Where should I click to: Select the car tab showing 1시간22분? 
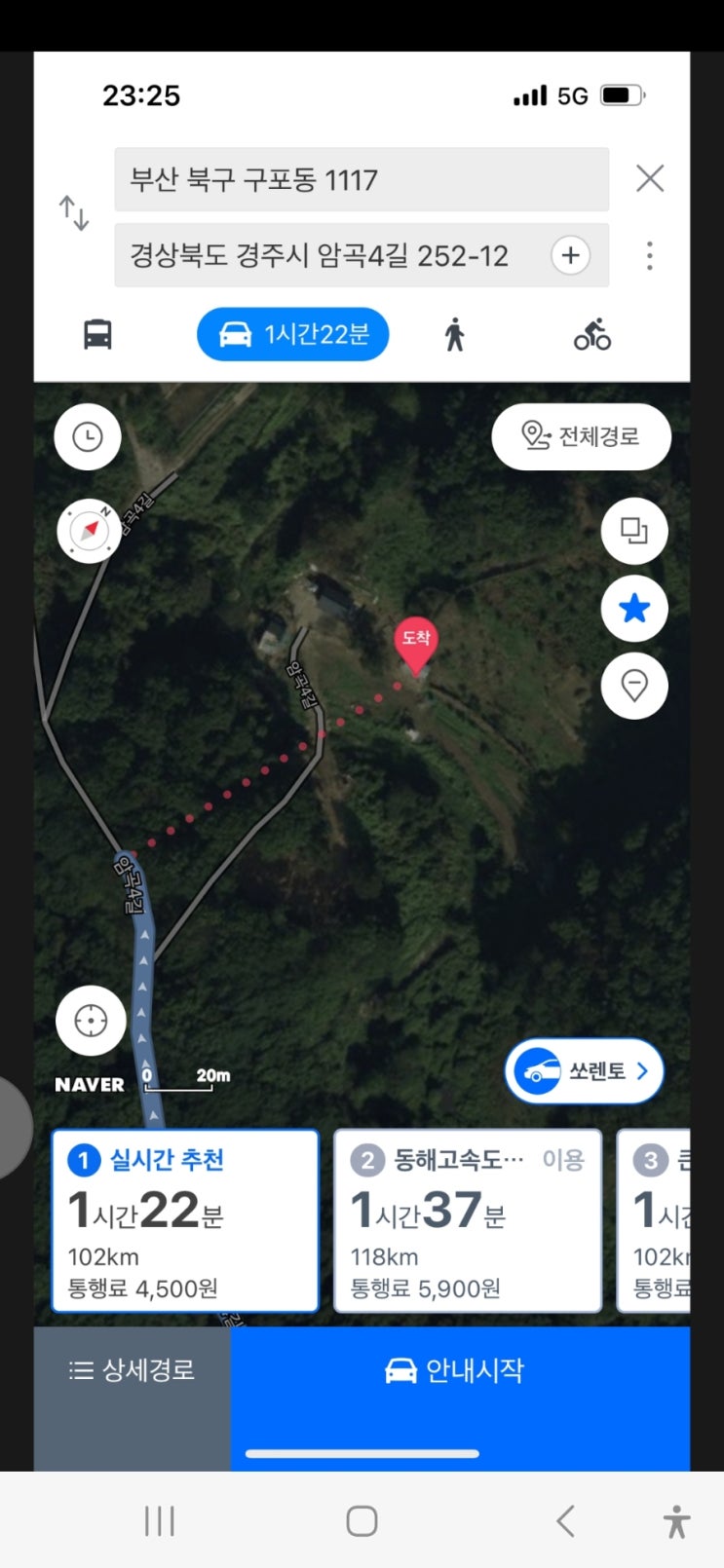(x=292, y=335)
